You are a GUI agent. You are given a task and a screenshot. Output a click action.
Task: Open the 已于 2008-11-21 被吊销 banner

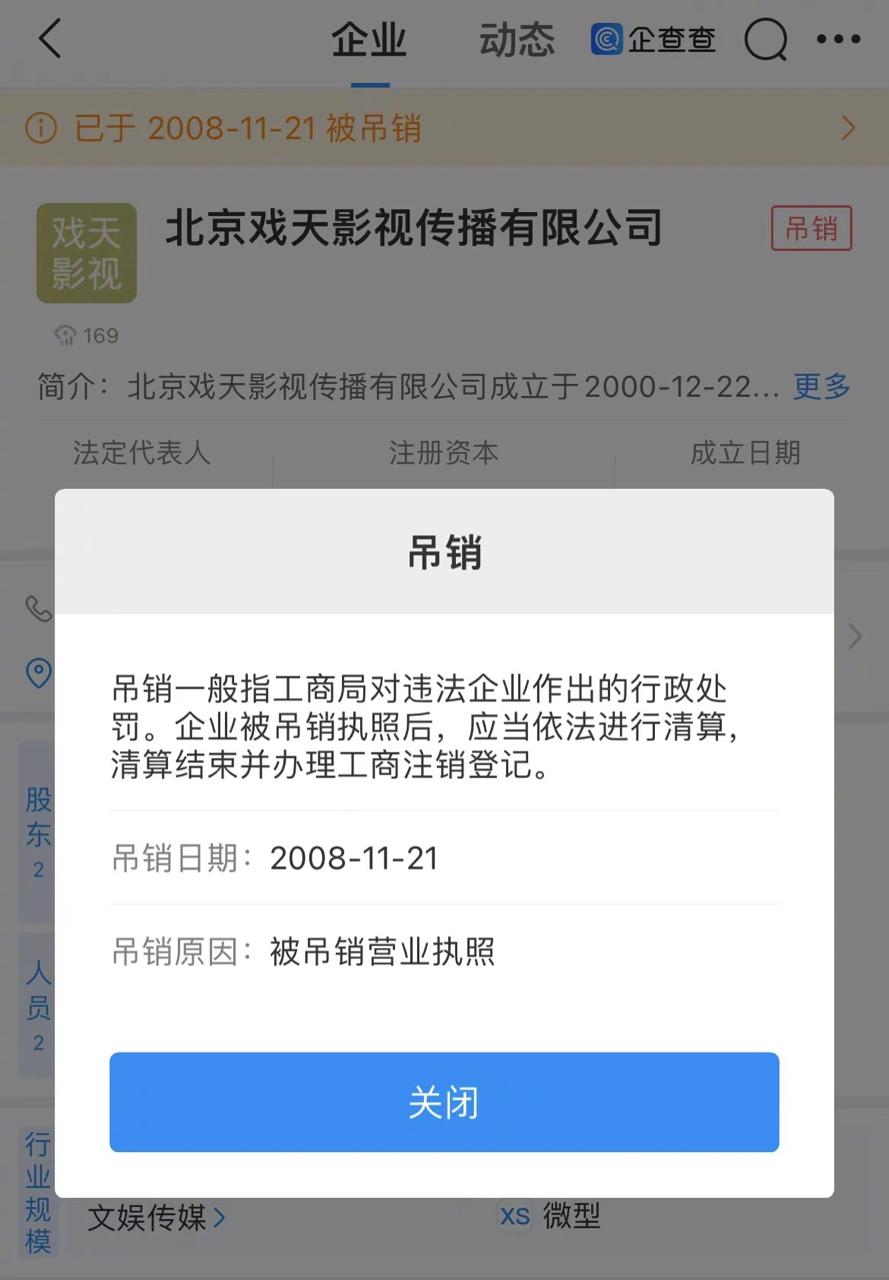(444, 128)
